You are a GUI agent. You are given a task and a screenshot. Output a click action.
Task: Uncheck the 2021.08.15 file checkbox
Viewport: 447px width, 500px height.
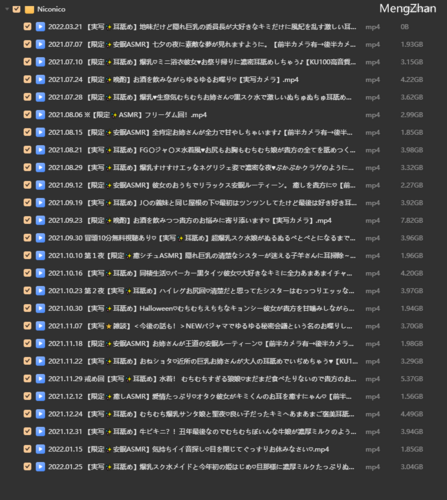point(28,132)
